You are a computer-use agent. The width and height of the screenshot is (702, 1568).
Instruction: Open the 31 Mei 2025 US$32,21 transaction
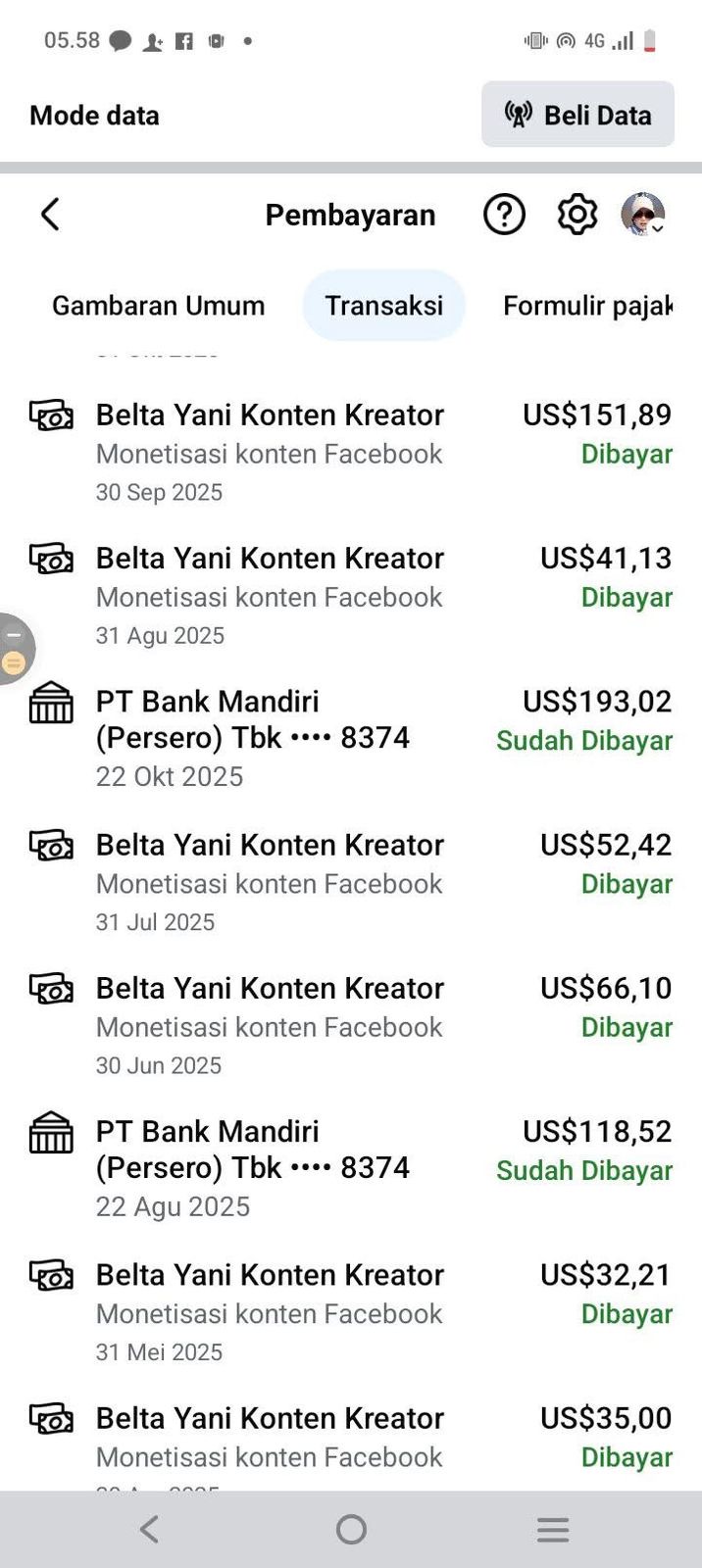[350, 1312]
